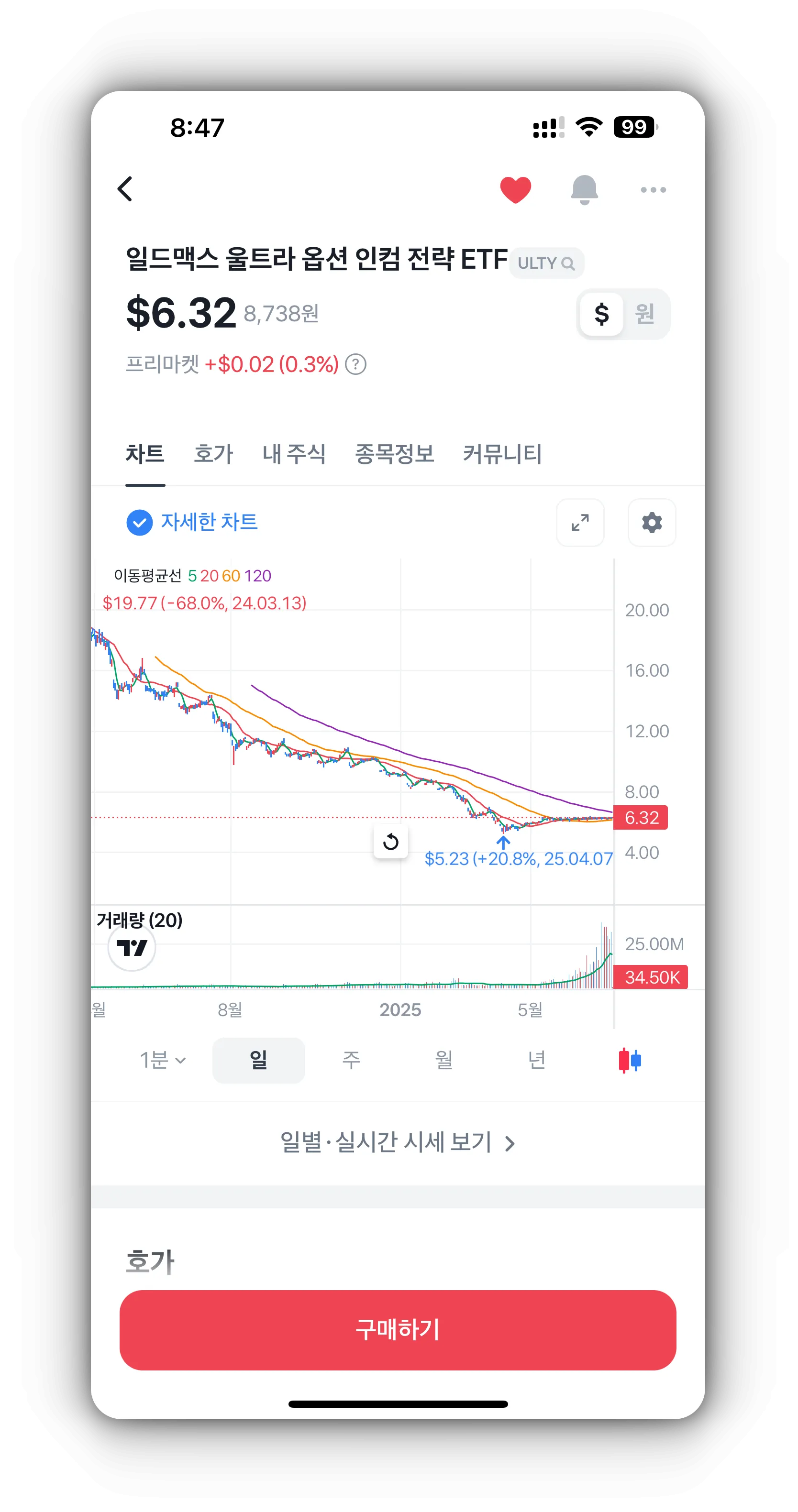Viewport: 798px width, 1512px height.
Task: Expand the chart to fullscreen
Action: [579, 522]
